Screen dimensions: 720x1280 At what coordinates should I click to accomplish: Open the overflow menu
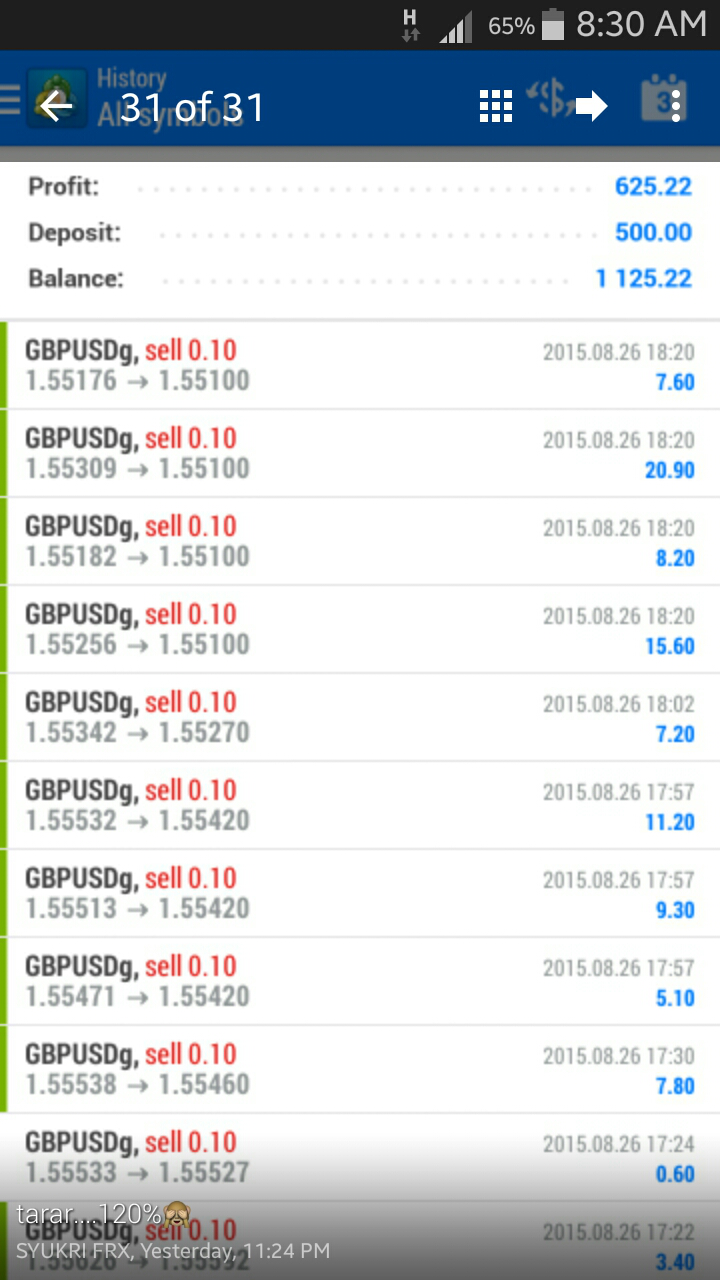coord(677,105)
